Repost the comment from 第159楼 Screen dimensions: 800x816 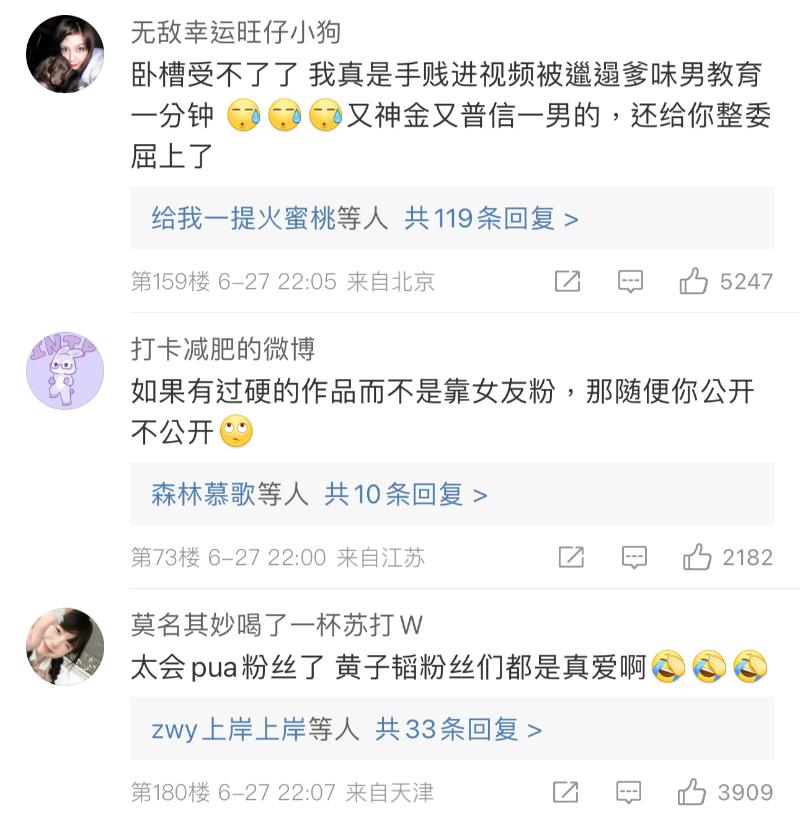[x=567, y=282]
